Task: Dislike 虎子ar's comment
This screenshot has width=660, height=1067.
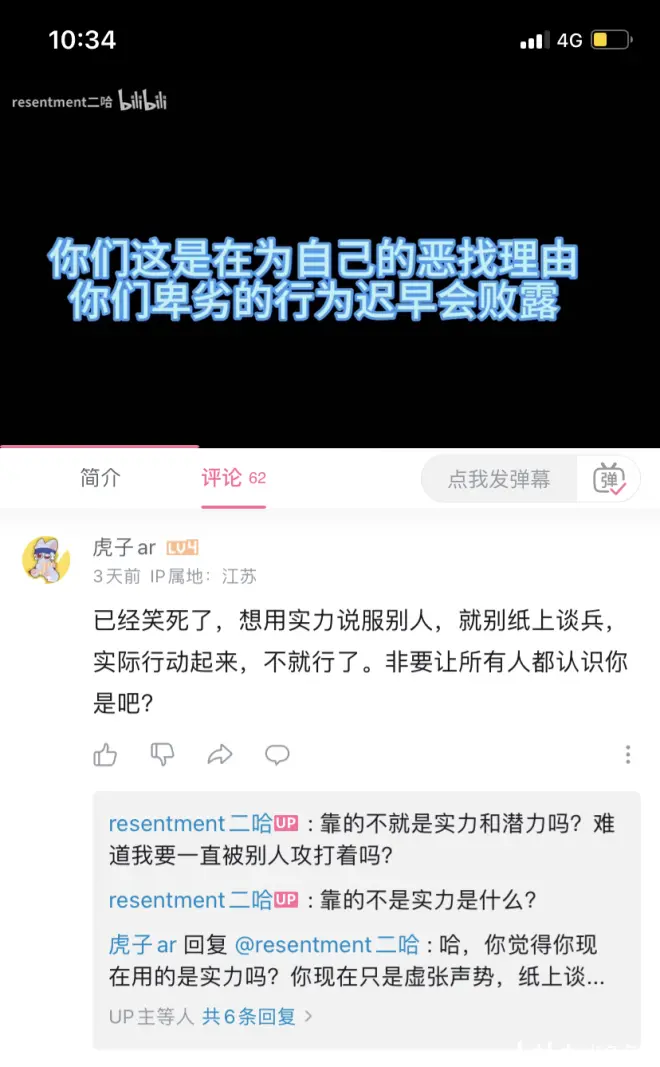Action: click(x=162, y=754)
